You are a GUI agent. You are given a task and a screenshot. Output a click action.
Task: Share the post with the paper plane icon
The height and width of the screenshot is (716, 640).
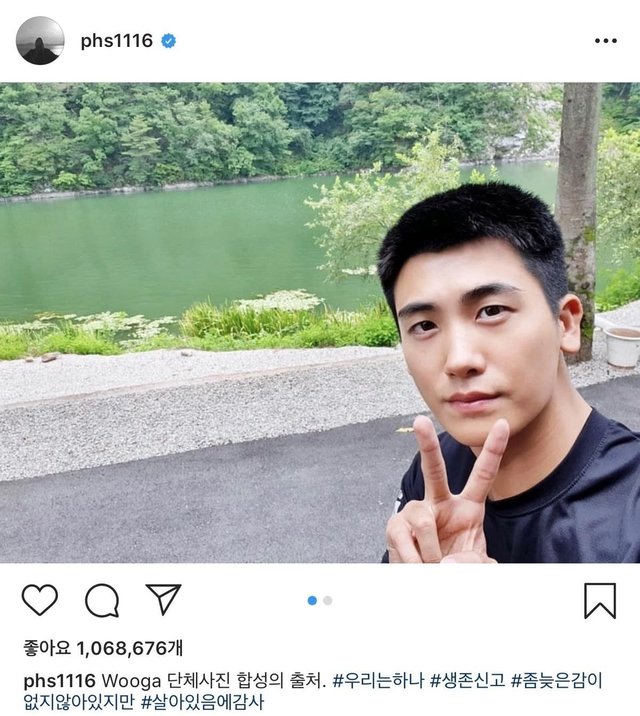pos(163,599)
